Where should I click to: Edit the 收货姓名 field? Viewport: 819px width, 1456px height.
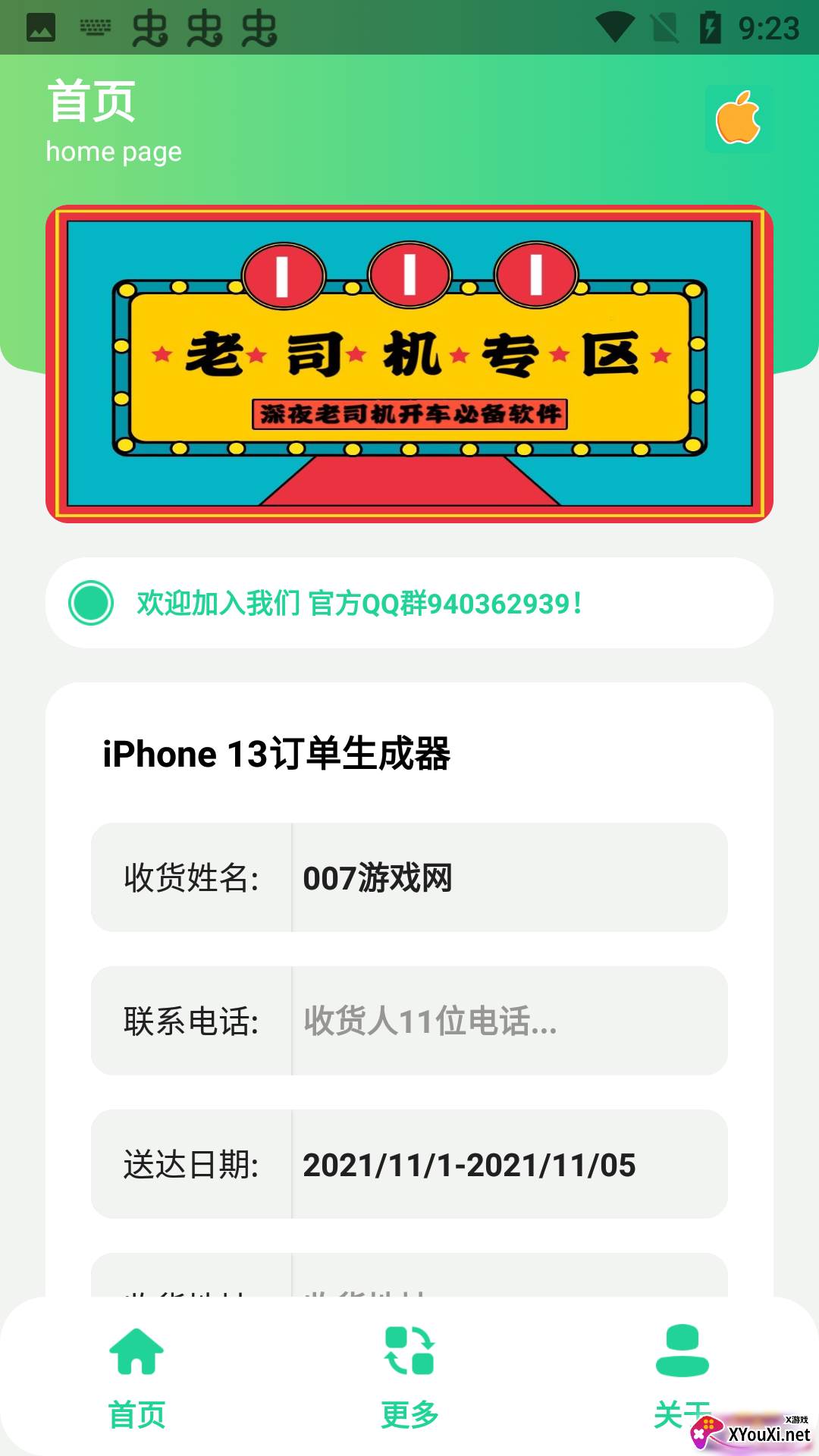click(508, 877)
